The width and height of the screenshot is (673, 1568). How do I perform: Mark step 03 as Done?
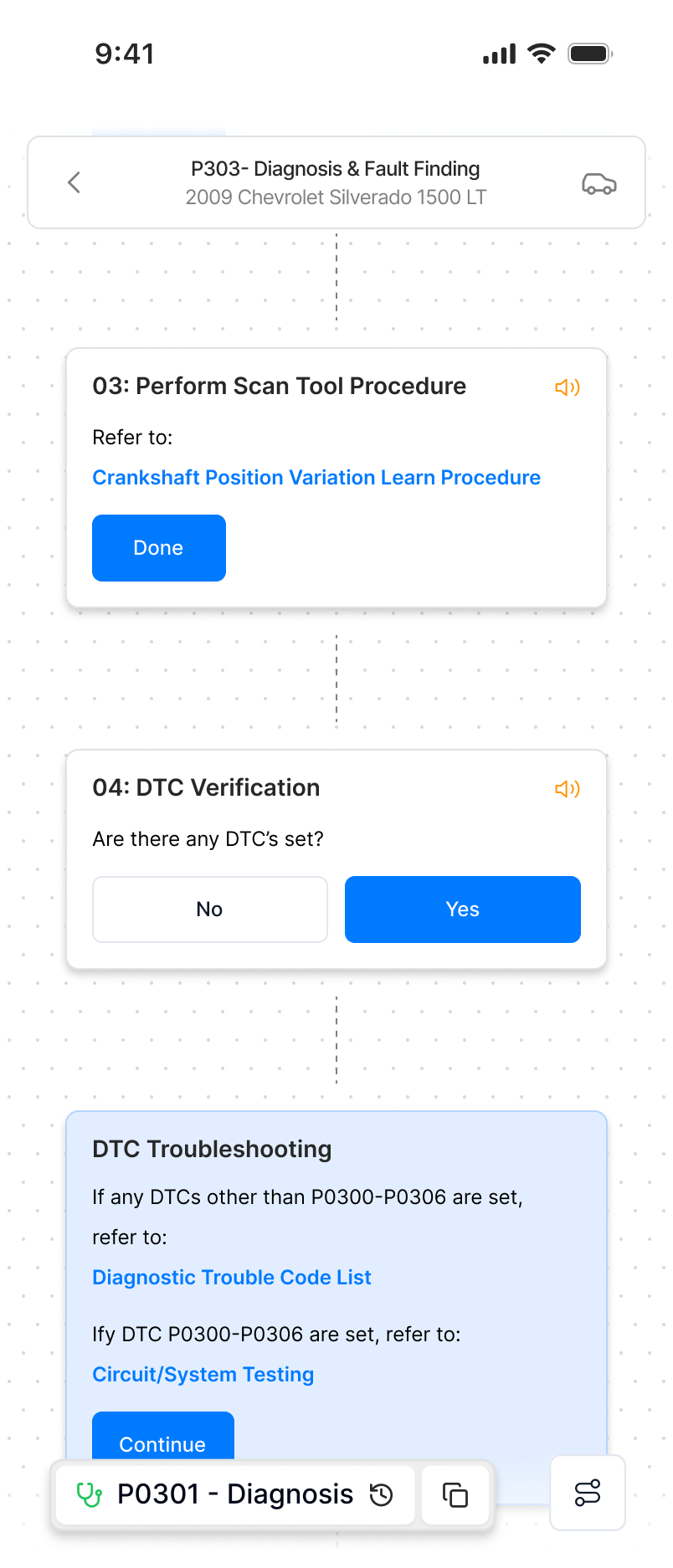click(x=159, y=548)
